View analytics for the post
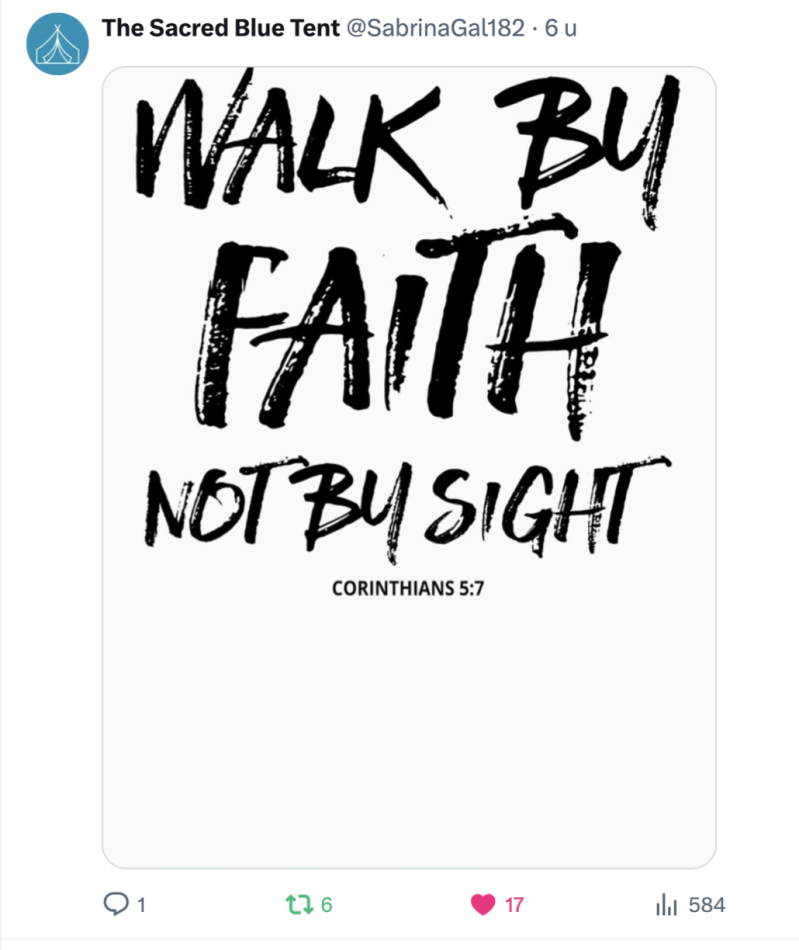The image size is (799, 950). pos(666,905)
